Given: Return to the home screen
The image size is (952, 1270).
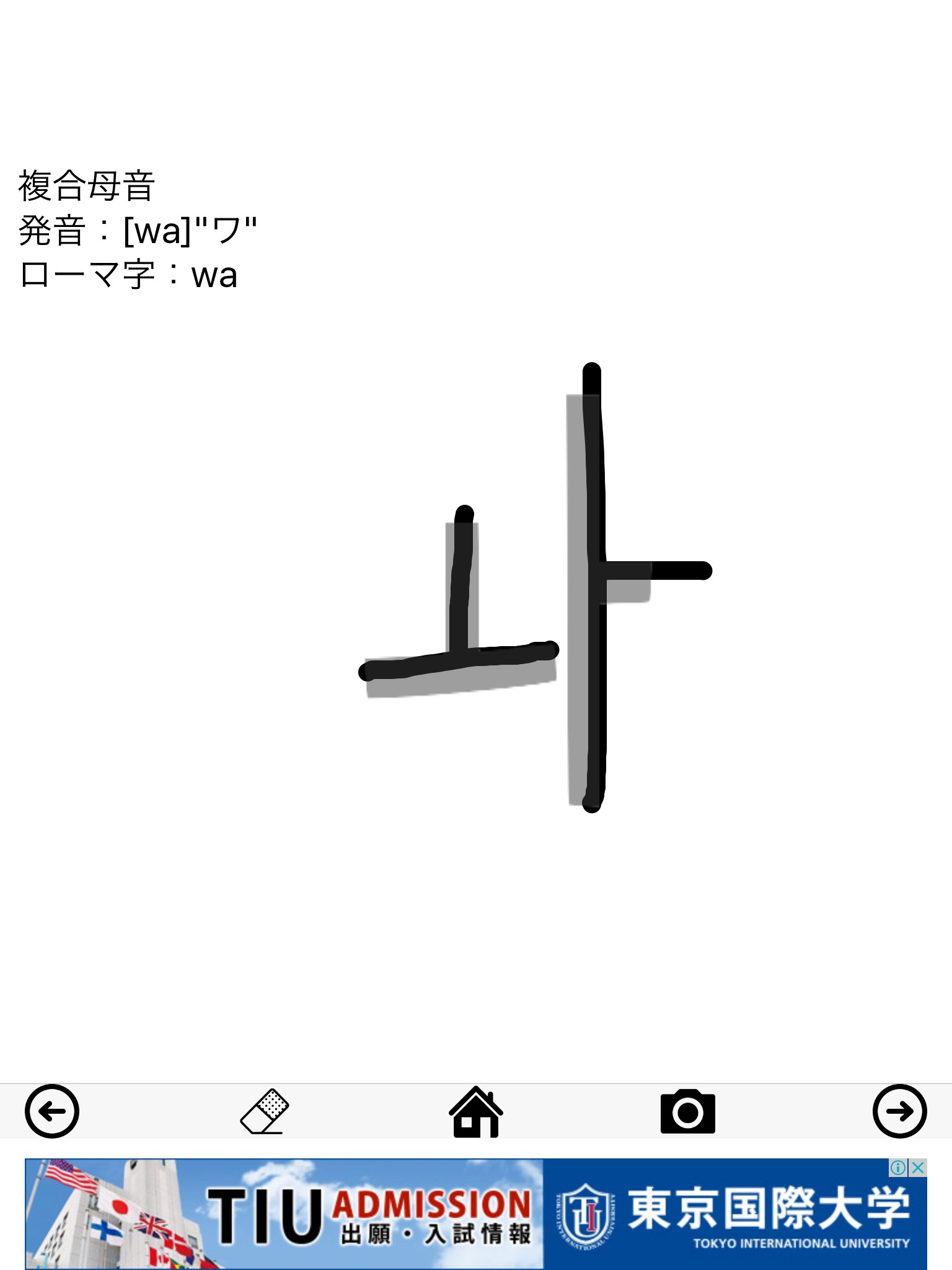Looking at the screenshot, I should pos(475,1111).
